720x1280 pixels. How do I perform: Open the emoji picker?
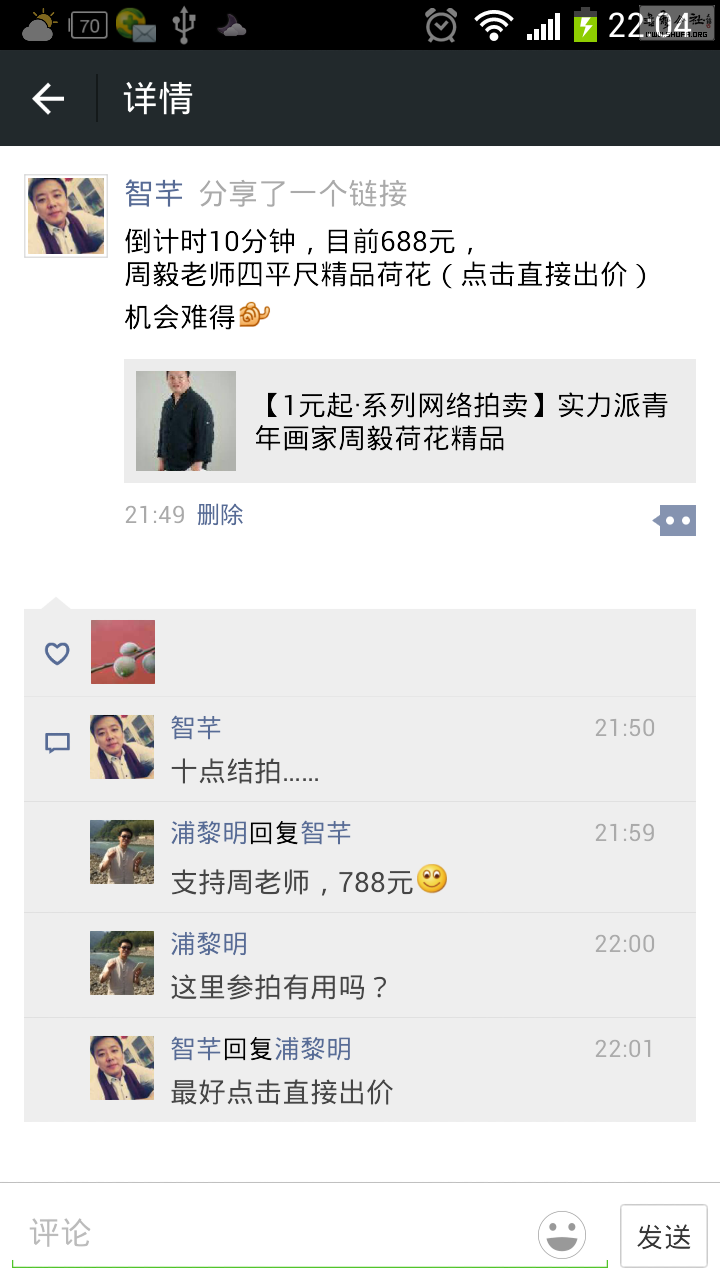coord(562,1235)
